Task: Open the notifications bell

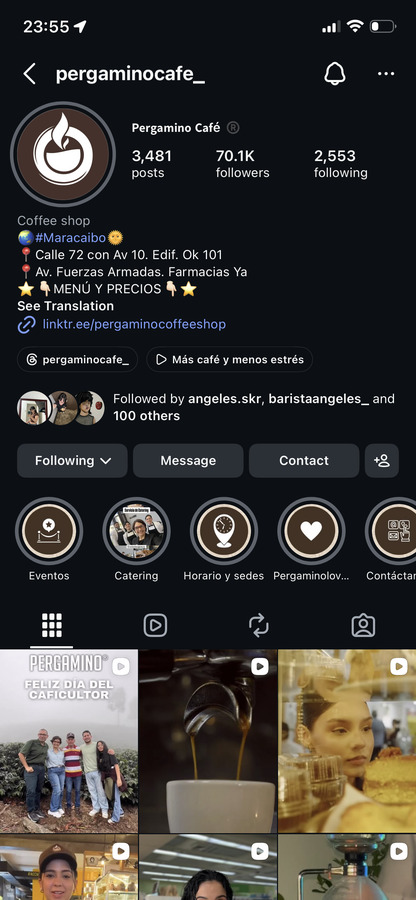Action: 335,73
